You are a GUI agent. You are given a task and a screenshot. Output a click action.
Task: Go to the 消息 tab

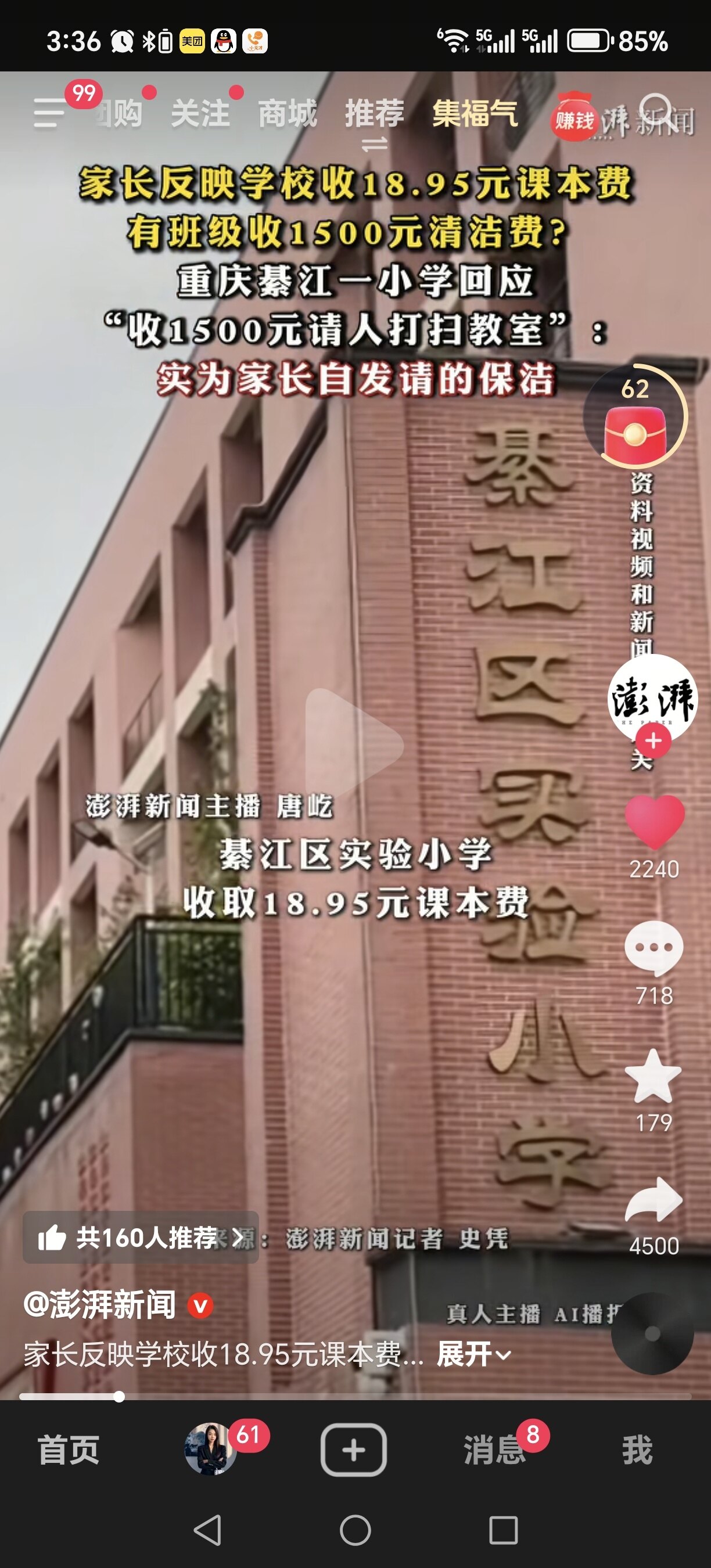[494, 1450]
